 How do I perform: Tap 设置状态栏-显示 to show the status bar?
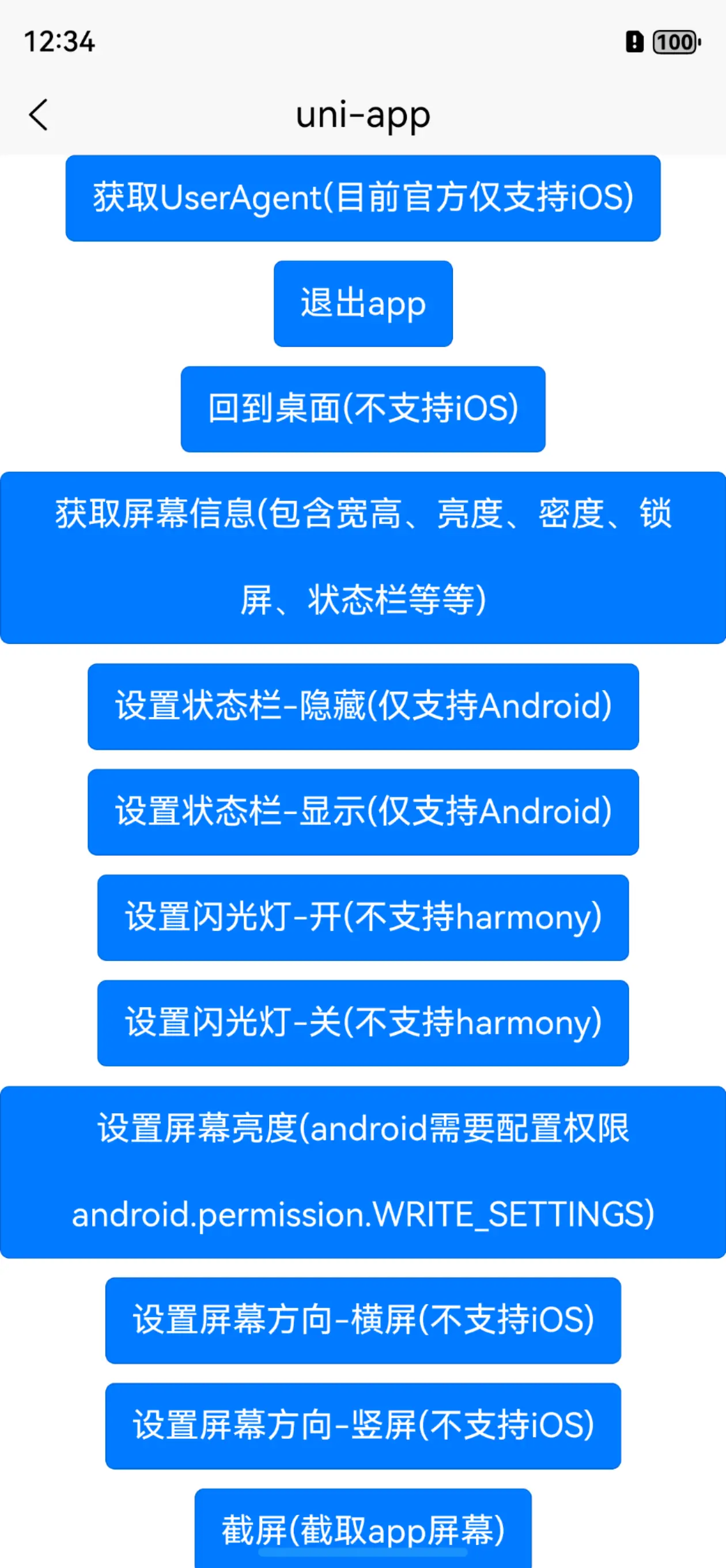pyautogui.click(x=362, y=812)
